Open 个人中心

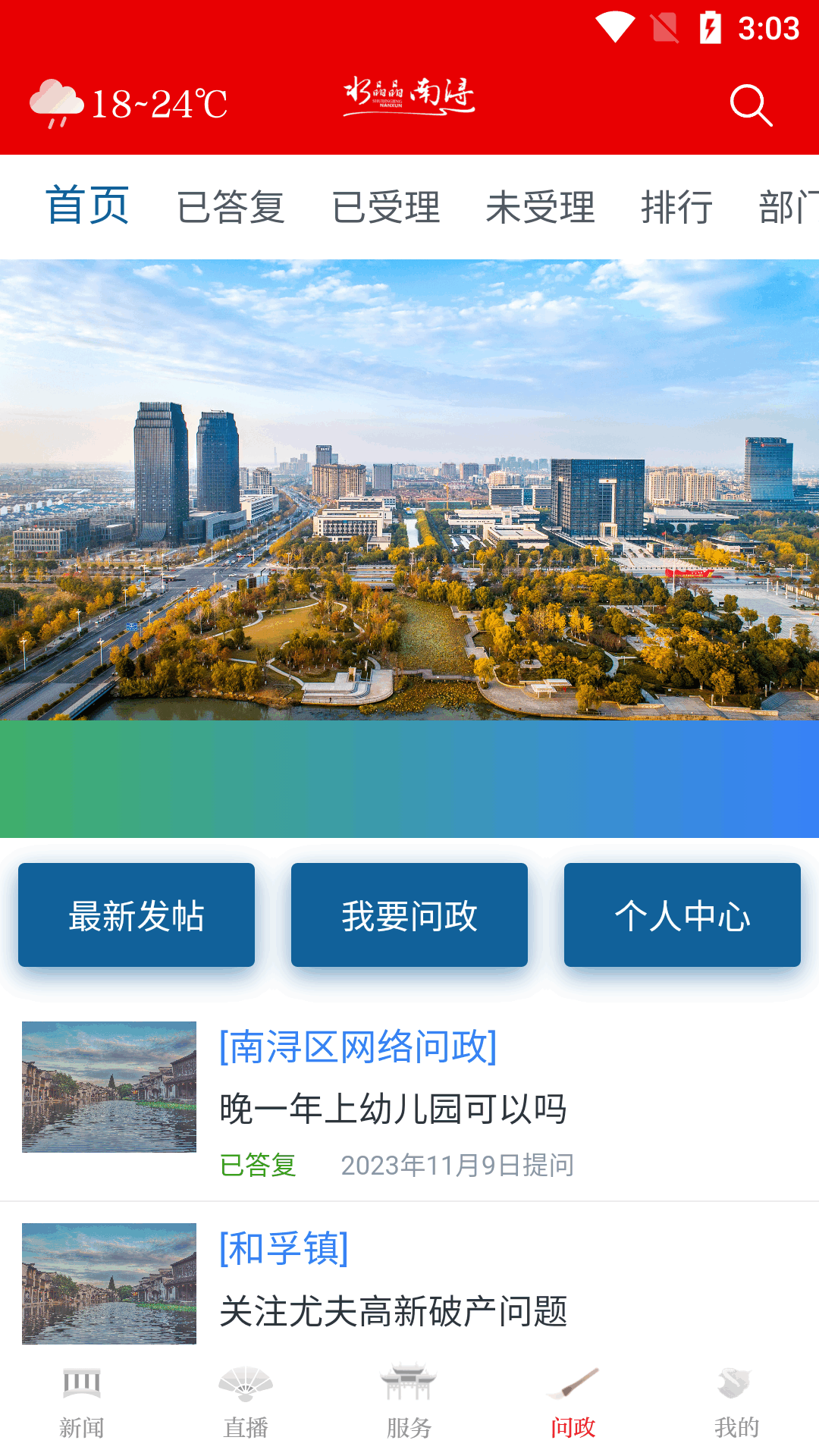pos(682,915)
